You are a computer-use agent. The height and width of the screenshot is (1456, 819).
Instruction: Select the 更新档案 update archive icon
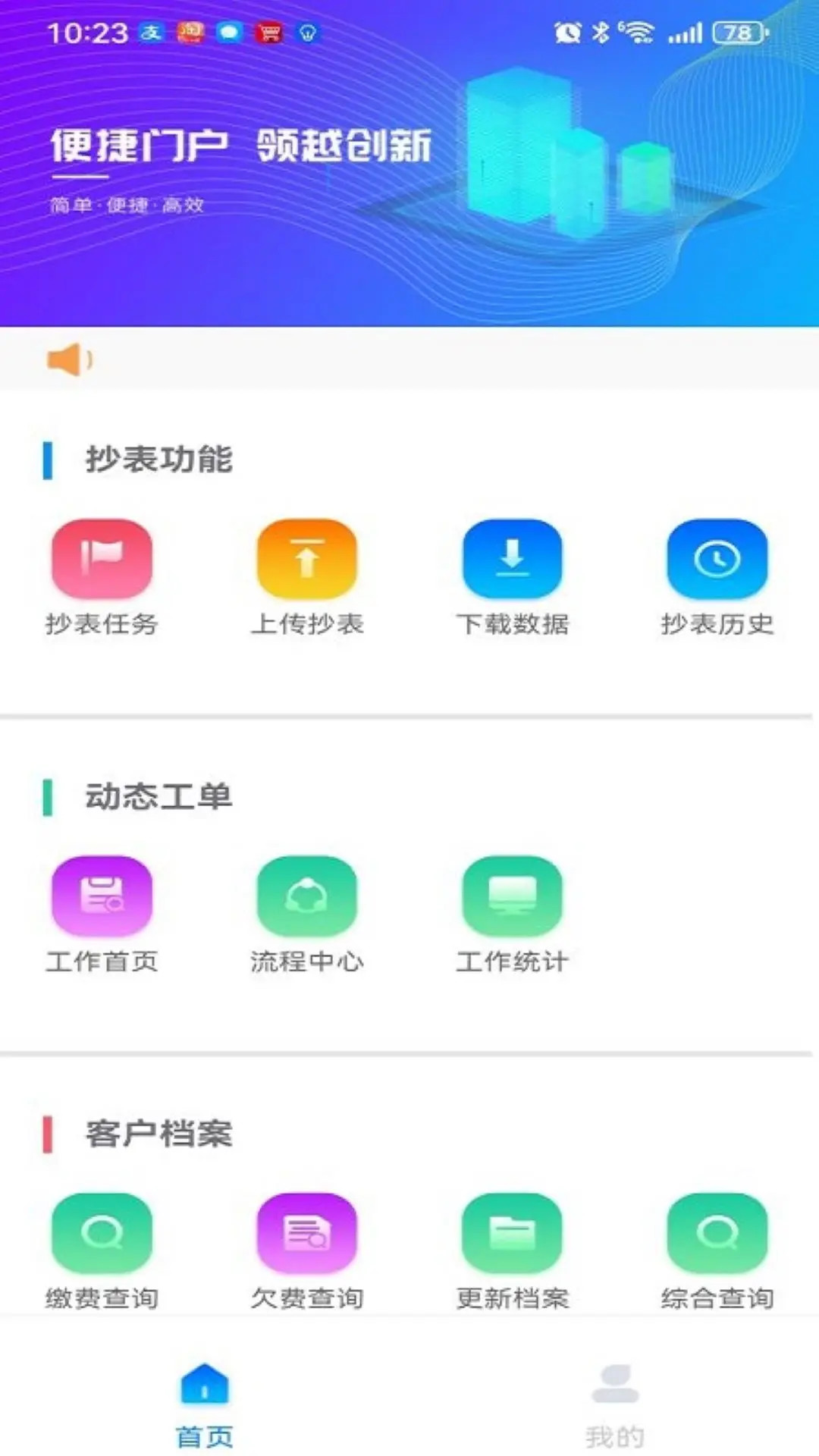coord(513,1232)
